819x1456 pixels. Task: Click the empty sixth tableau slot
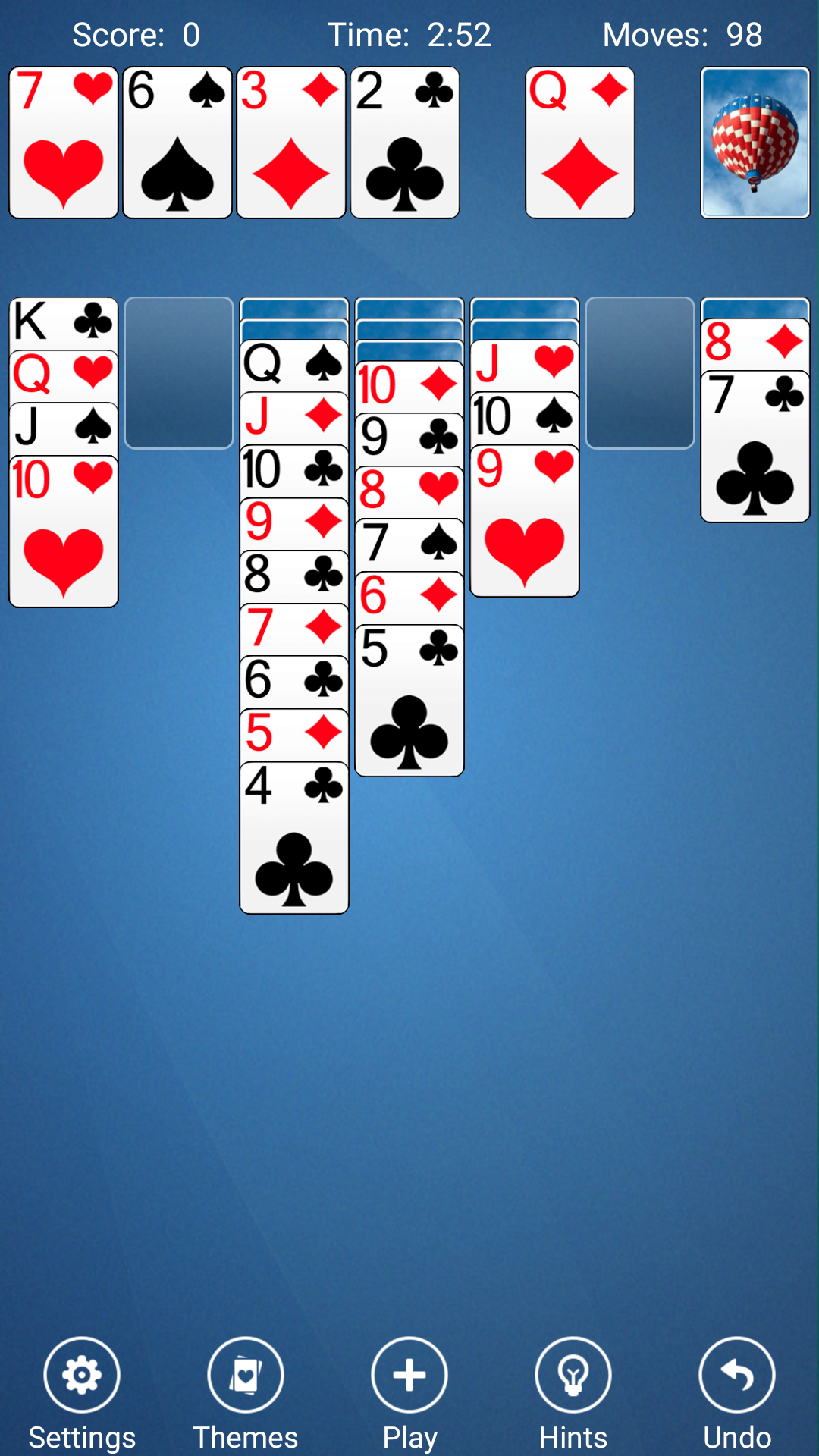(x=640, y=372)
